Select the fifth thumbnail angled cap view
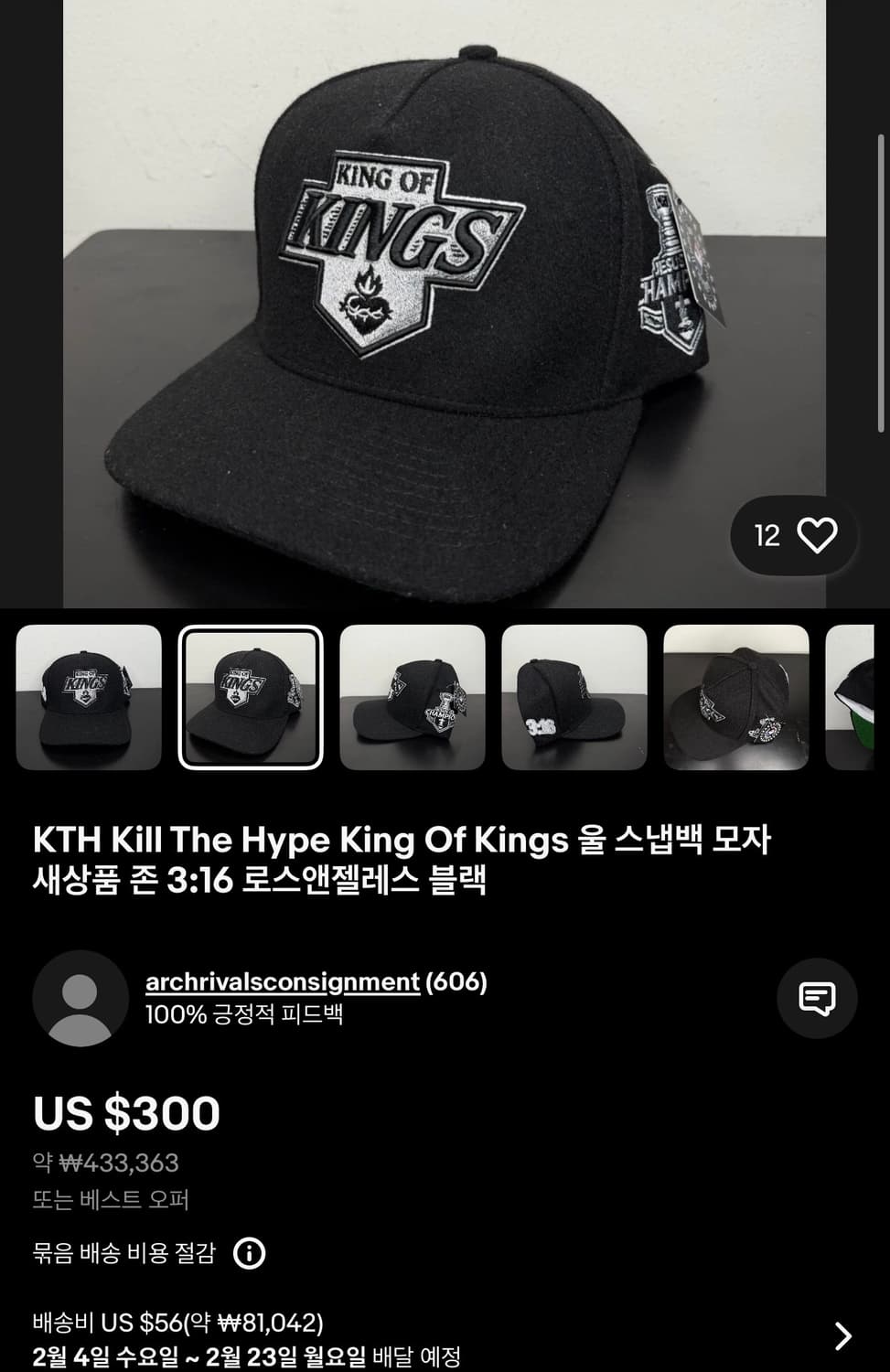Image resolution: width=890 pixels, height=1372 pixels. pyautogui.click(x=737, y=698)
